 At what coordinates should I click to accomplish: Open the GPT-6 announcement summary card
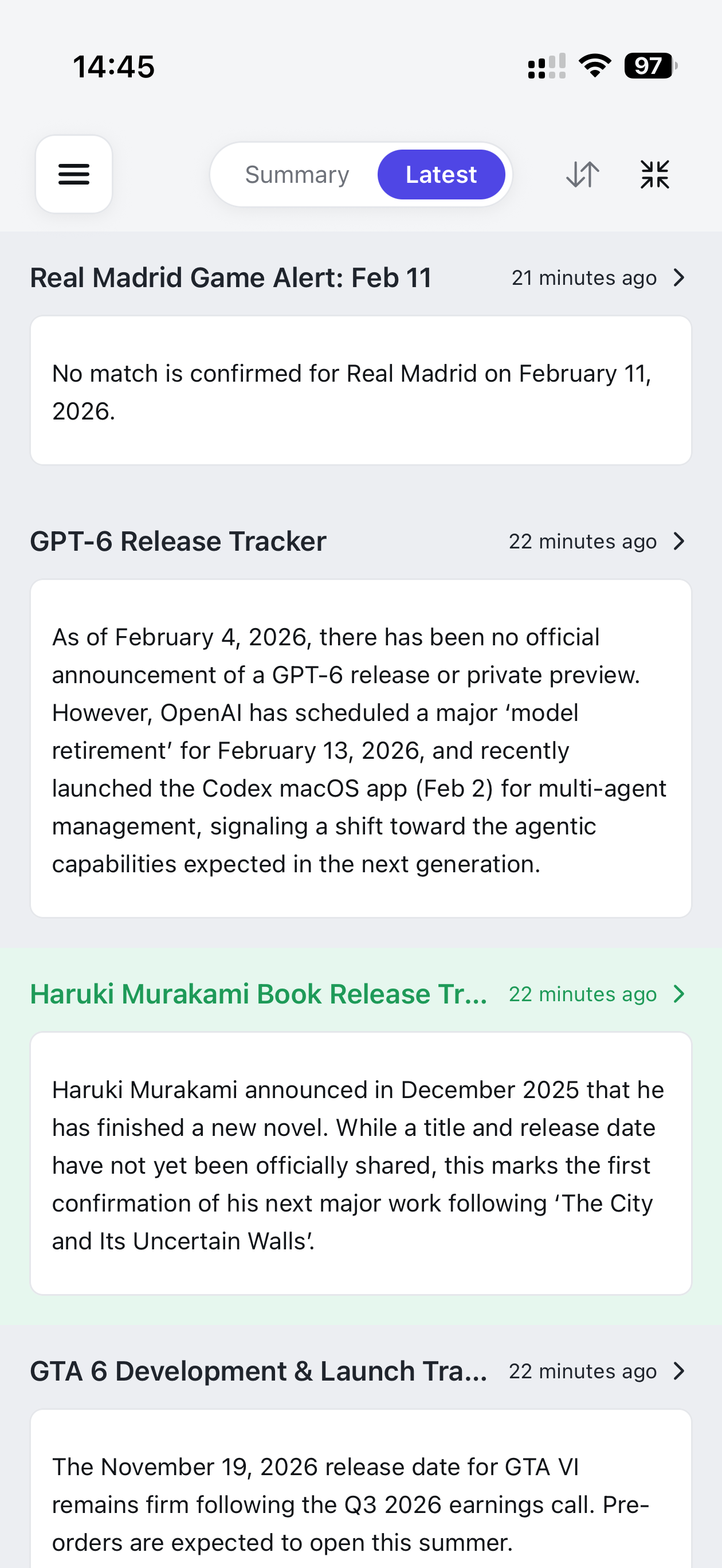tap(360, 748)
